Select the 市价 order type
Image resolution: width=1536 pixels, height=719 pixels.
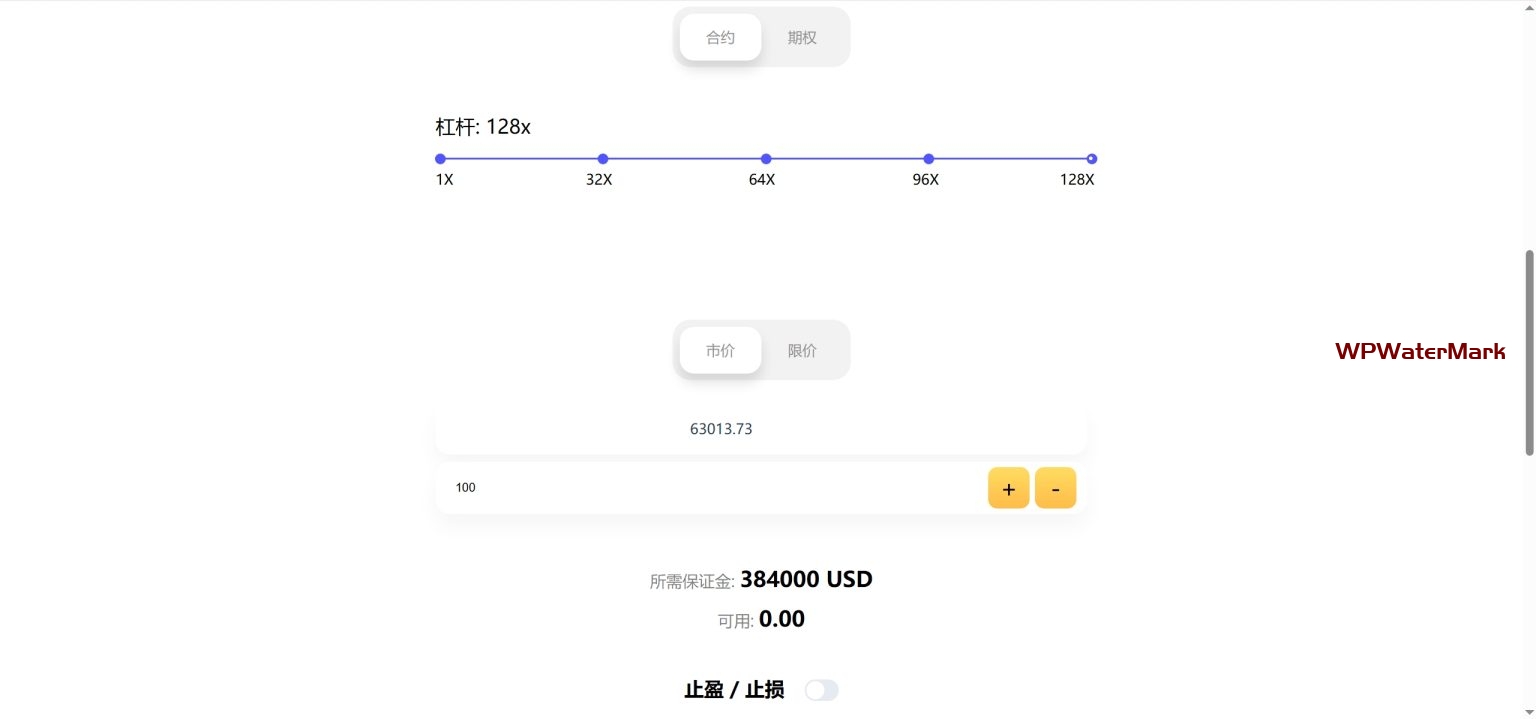pyautogui.click(x=720, y=350)
